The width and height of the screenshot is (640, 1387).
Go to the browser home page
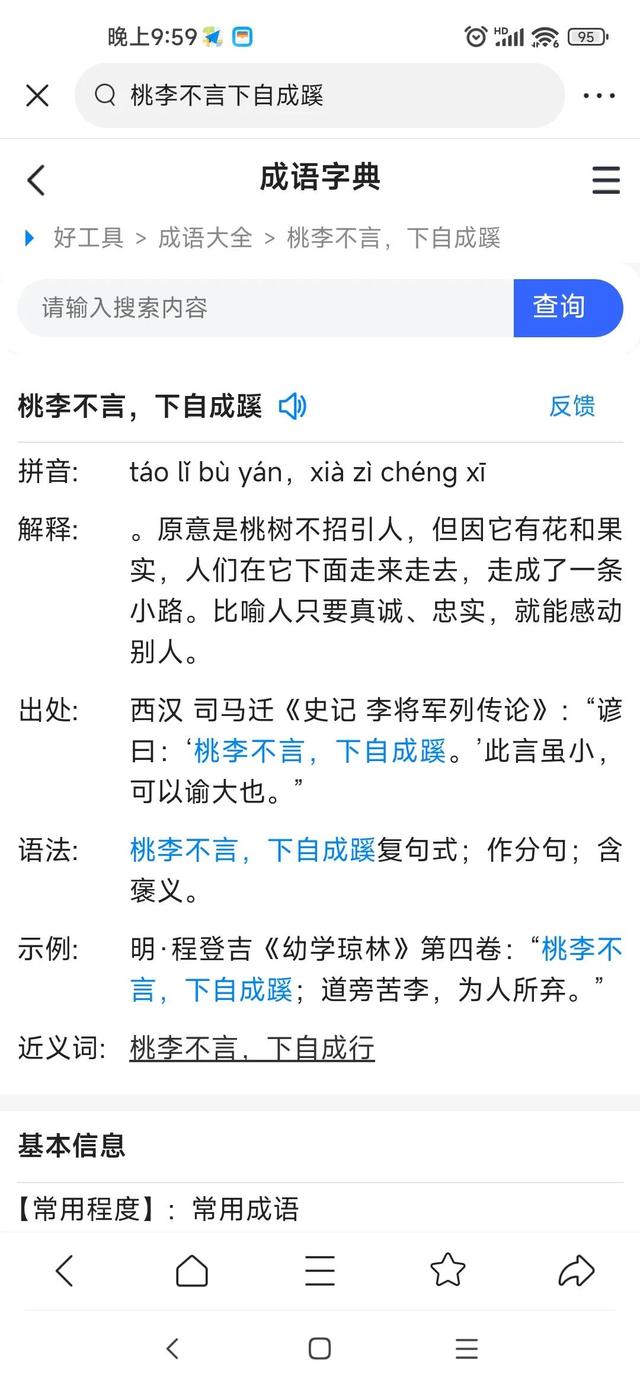[x=192, y=1270]
